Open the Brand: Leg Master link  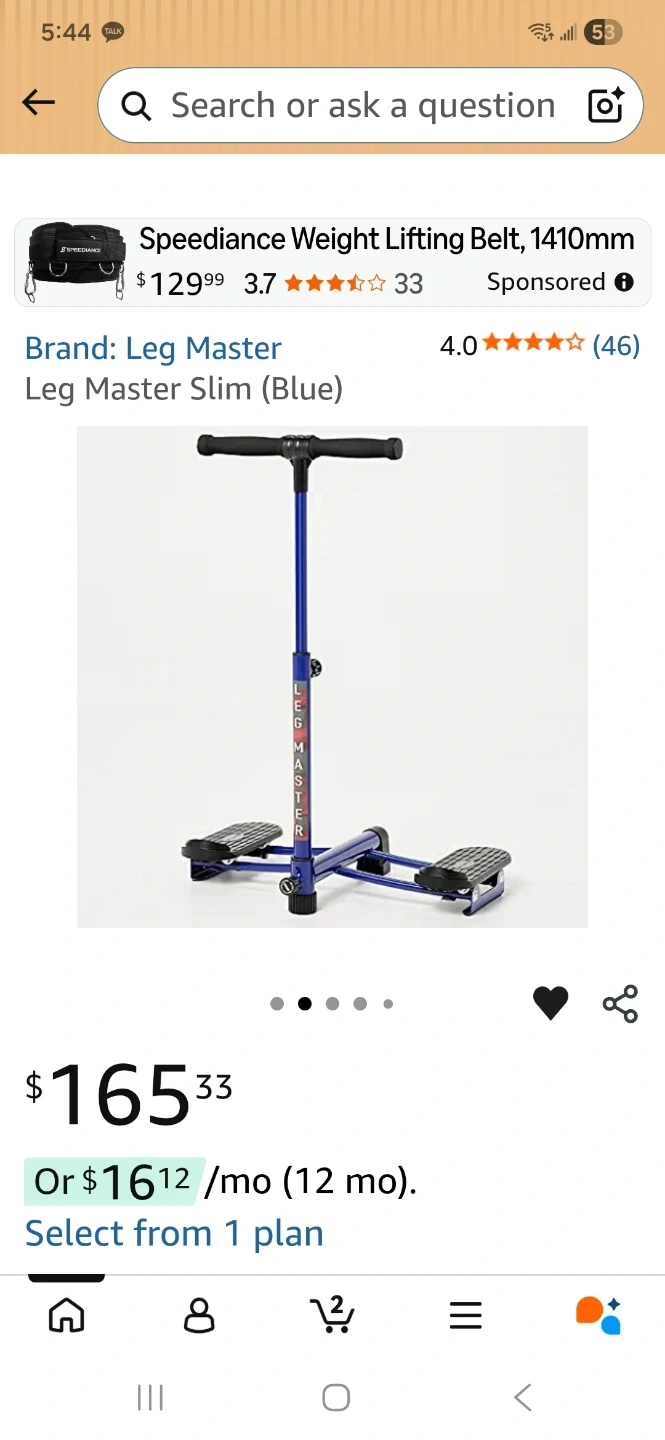click(153, 348)
